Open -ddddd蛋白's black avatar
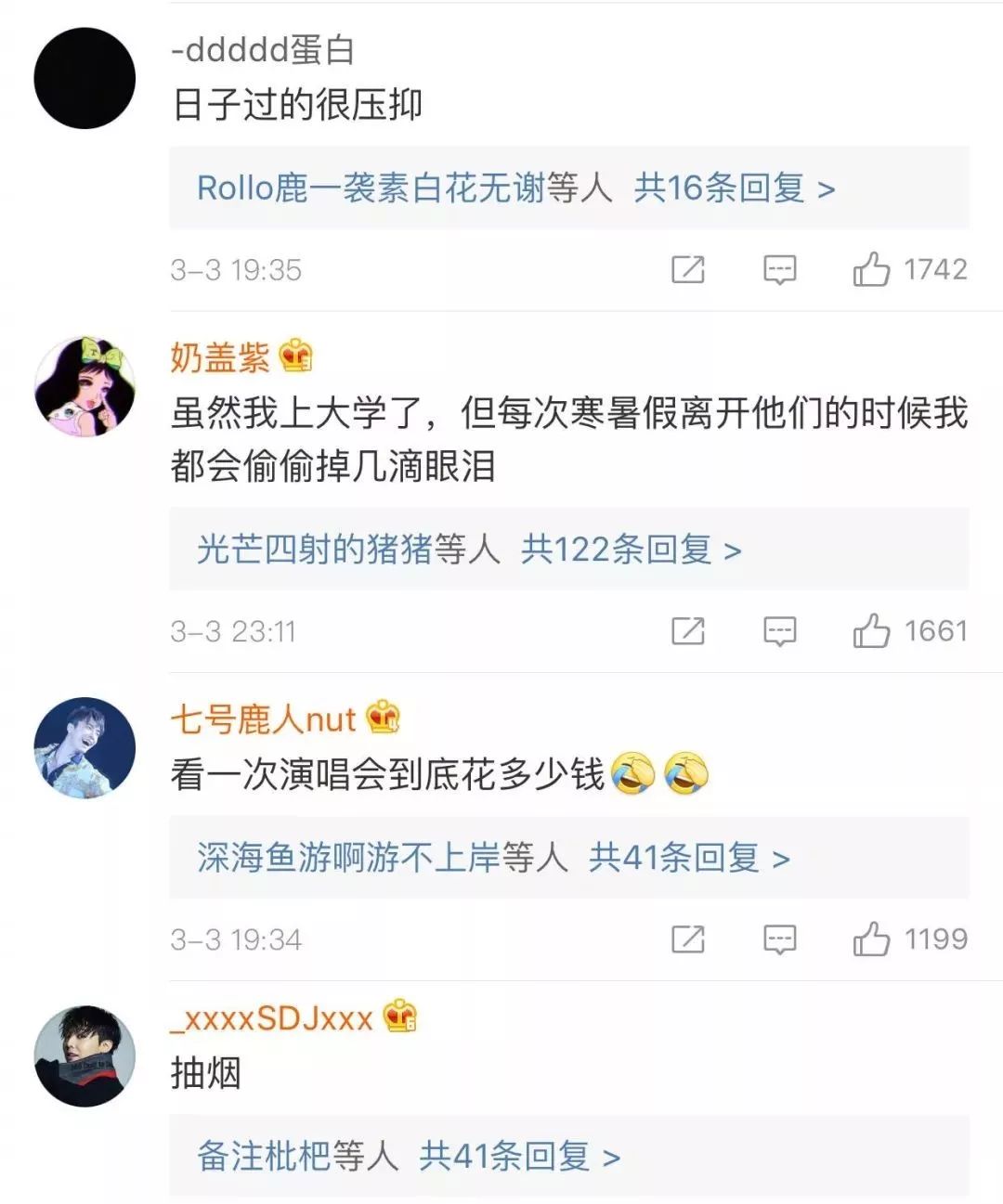The image size is (1003, 1204). pyautogui.click(x=85, y=78)
